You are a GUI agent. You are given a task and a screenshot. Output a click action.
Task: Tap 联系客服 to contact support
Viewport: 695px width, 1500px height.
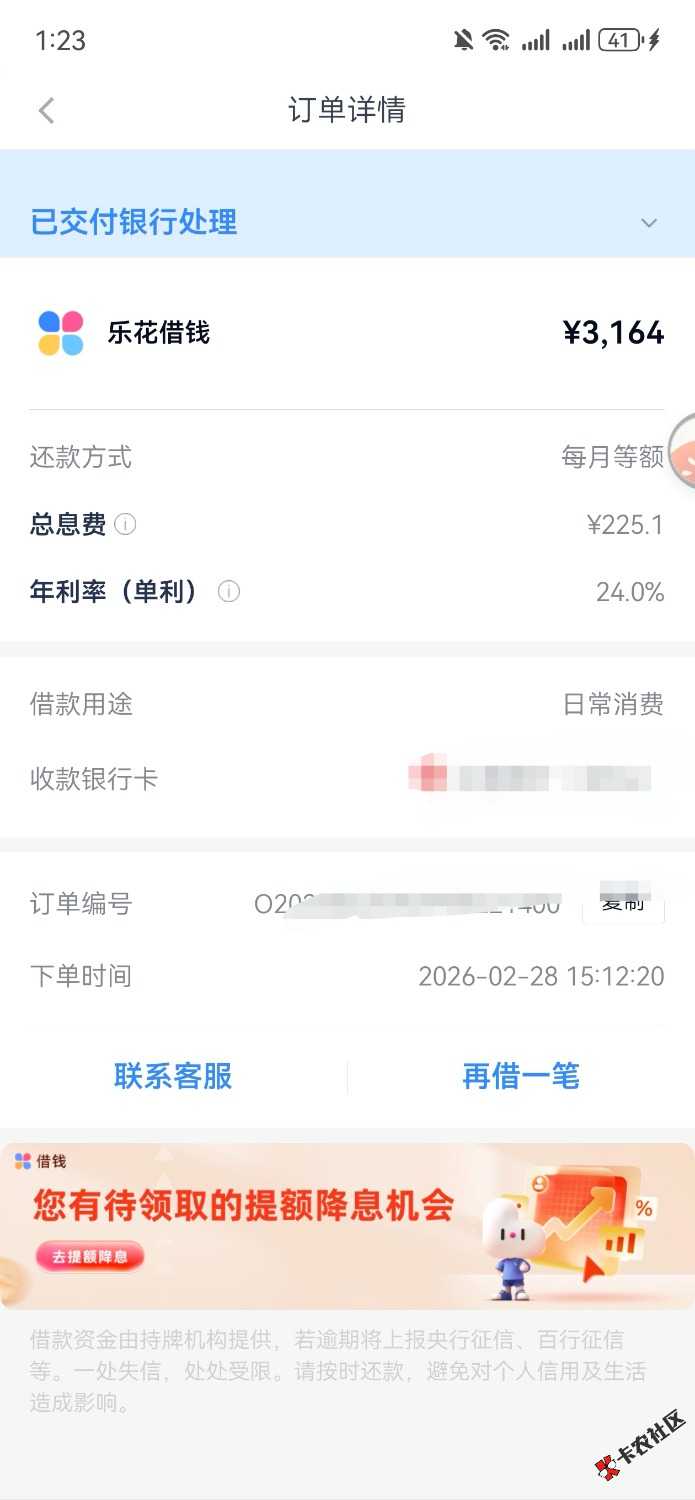tap(173, 1076)
